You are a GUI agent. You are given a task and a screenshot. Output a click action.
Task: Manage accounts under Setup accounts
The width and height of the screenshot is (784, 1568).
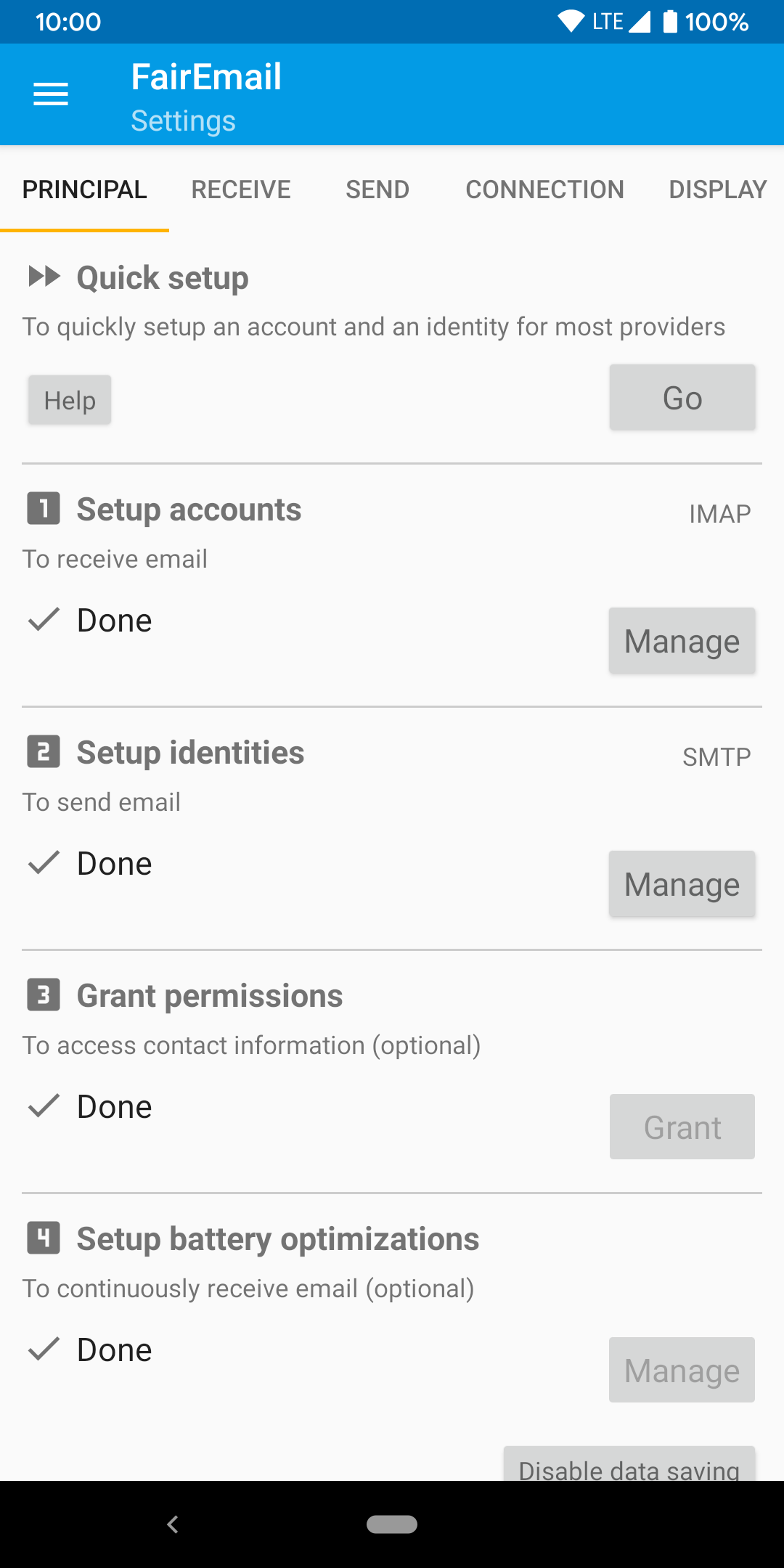682,641
